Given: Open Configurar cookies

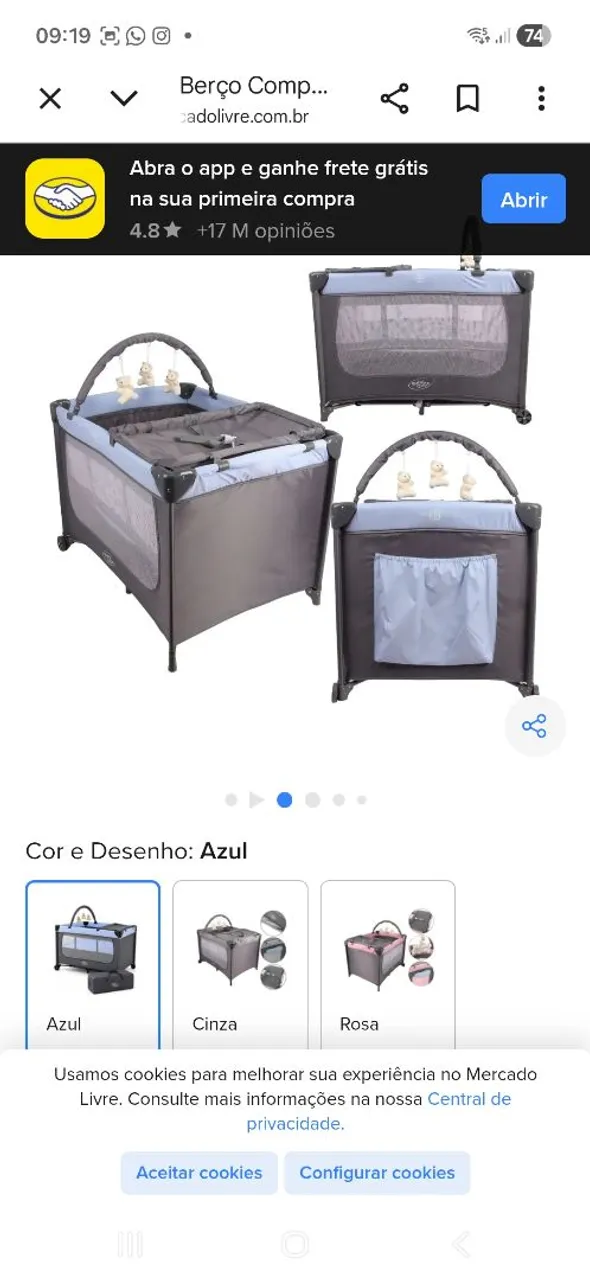Looking at the screenshot, I should click(x=377, y=1173).
